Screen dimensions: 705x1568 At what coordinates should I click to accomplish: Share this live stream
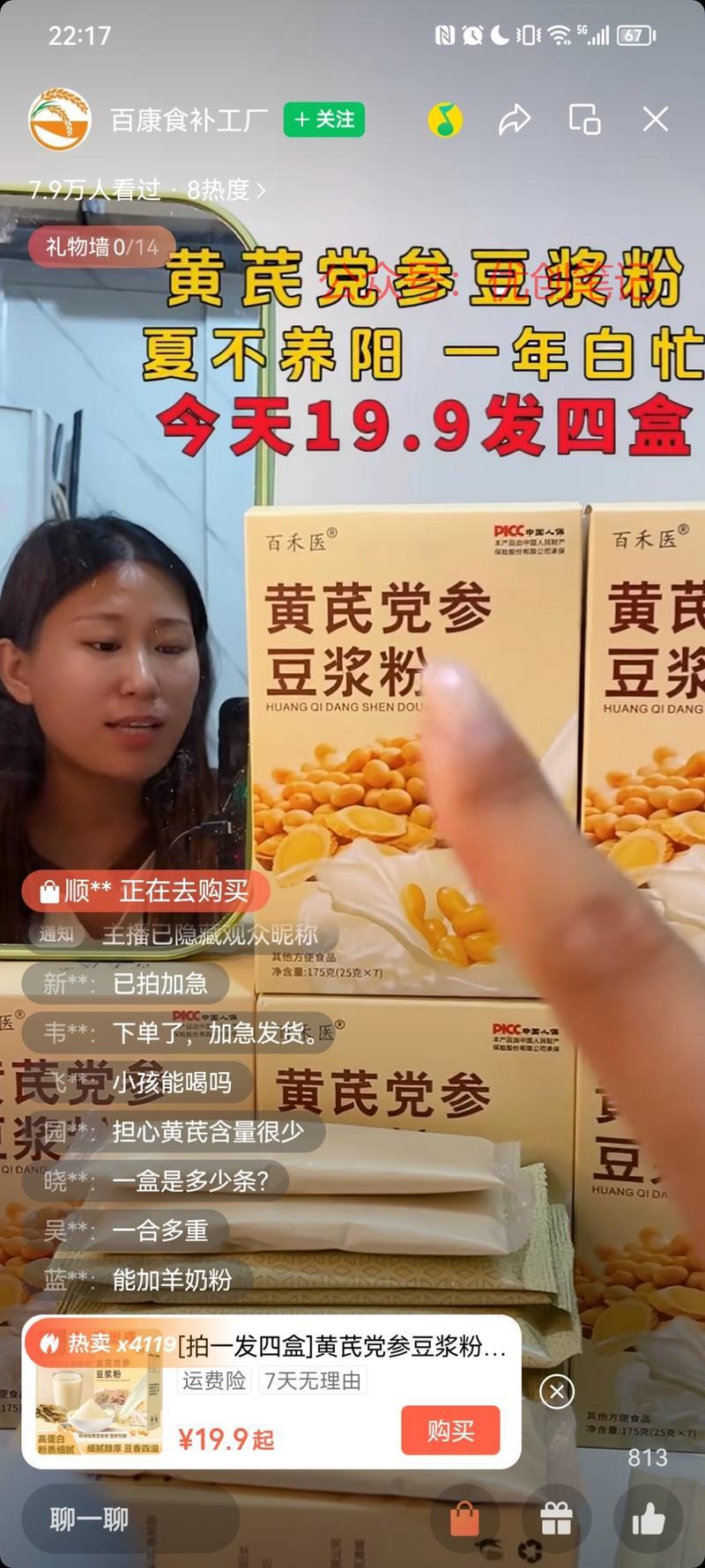click(x=515, y=119)
